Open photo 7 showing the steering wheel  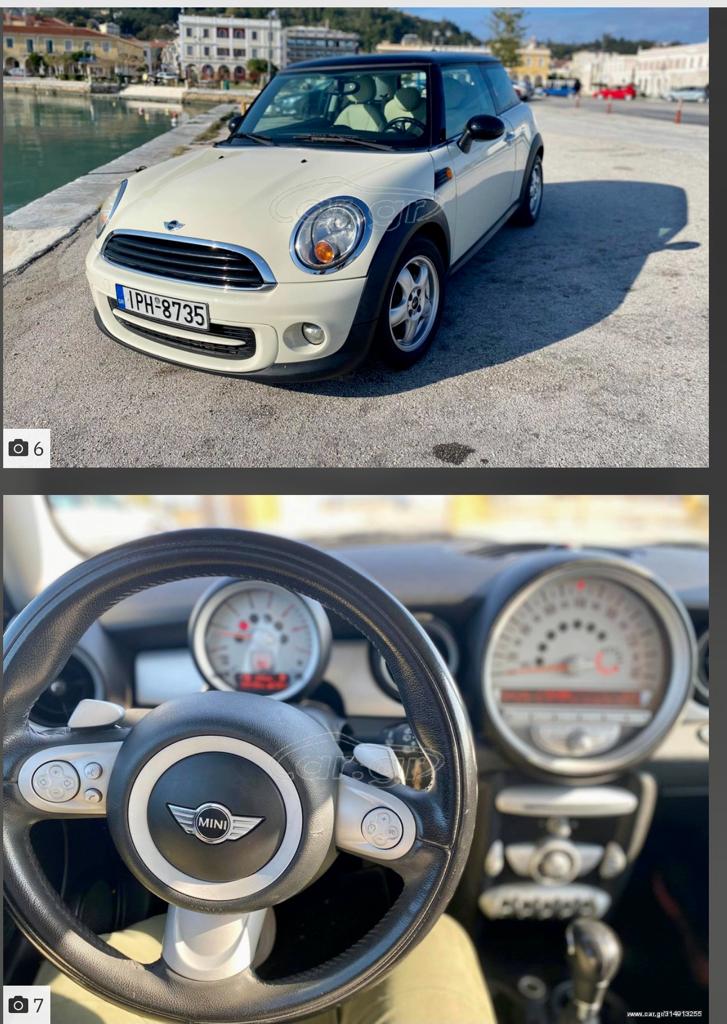tap(355, 758)
